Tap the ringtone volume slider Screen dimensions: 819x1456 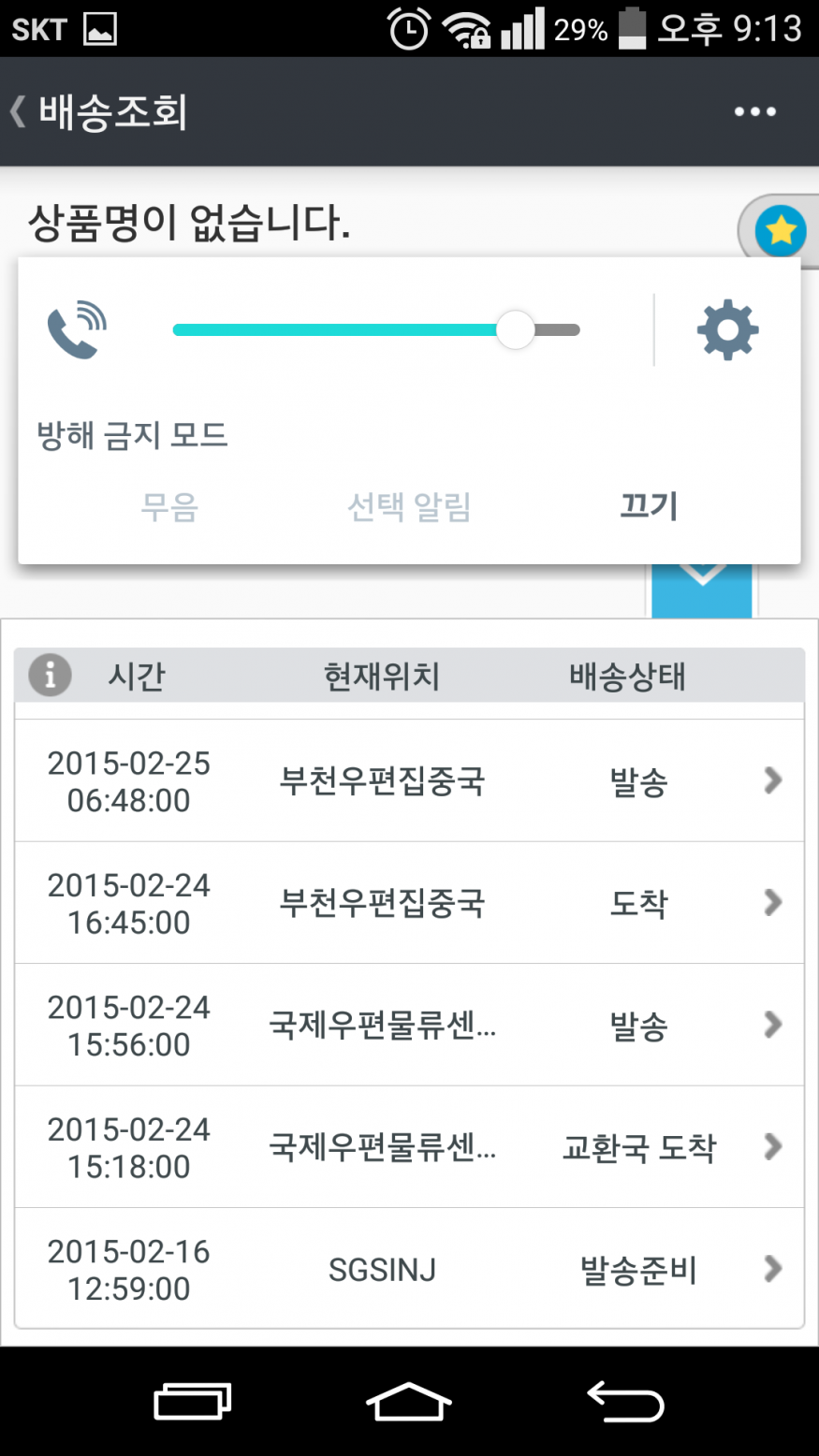[376, 329]
